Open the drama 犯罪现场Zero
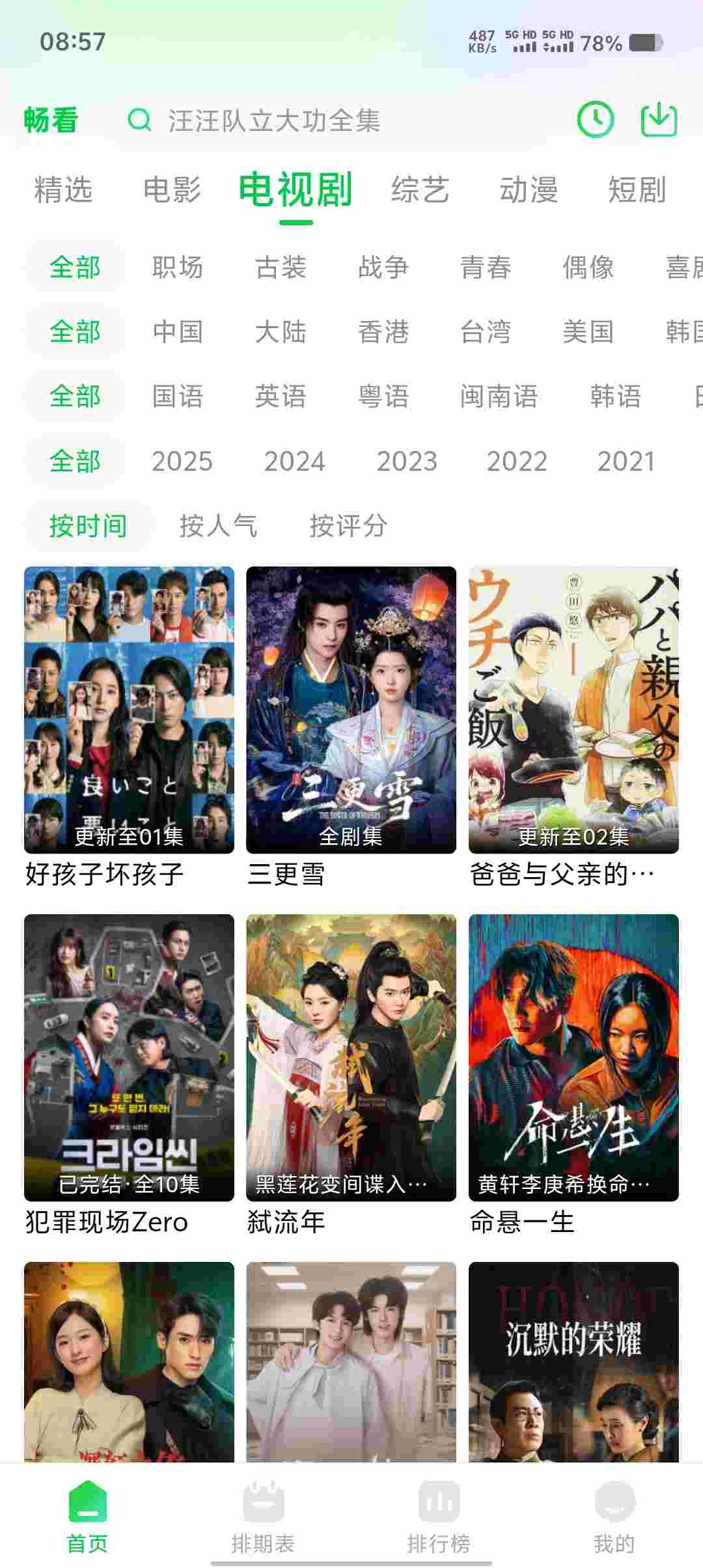703x1568 pixels. 129,1057
